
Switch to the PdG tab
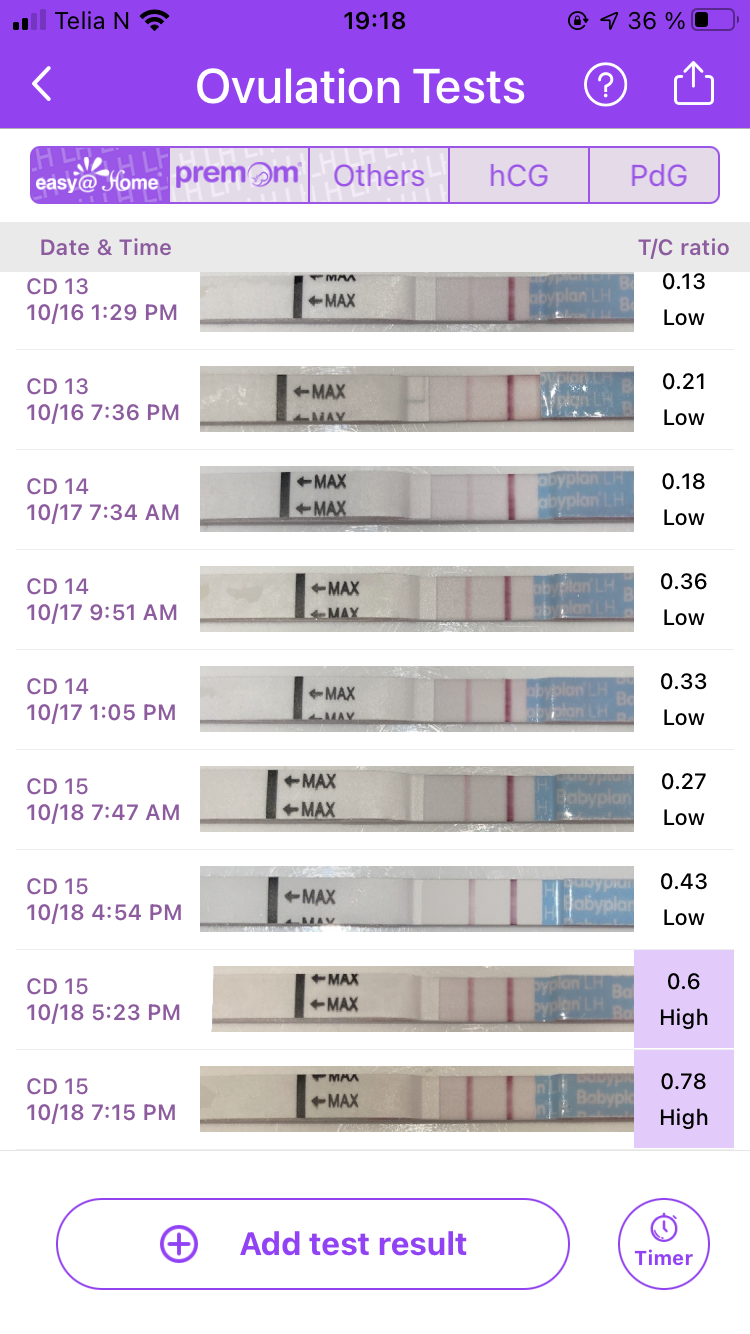658,175
